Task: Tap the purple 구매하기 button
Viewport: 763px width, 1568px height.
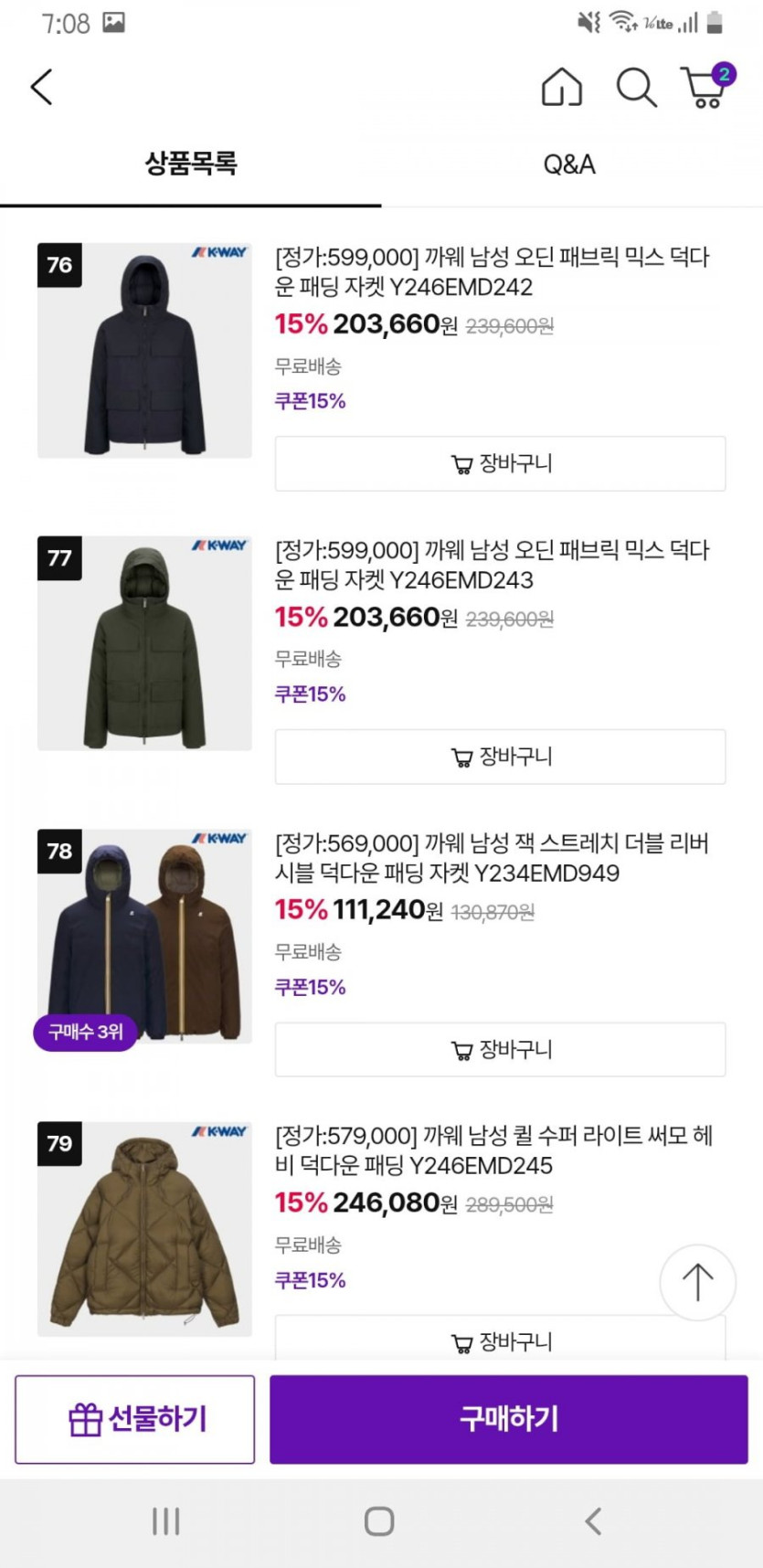Action: [508, 1419]
